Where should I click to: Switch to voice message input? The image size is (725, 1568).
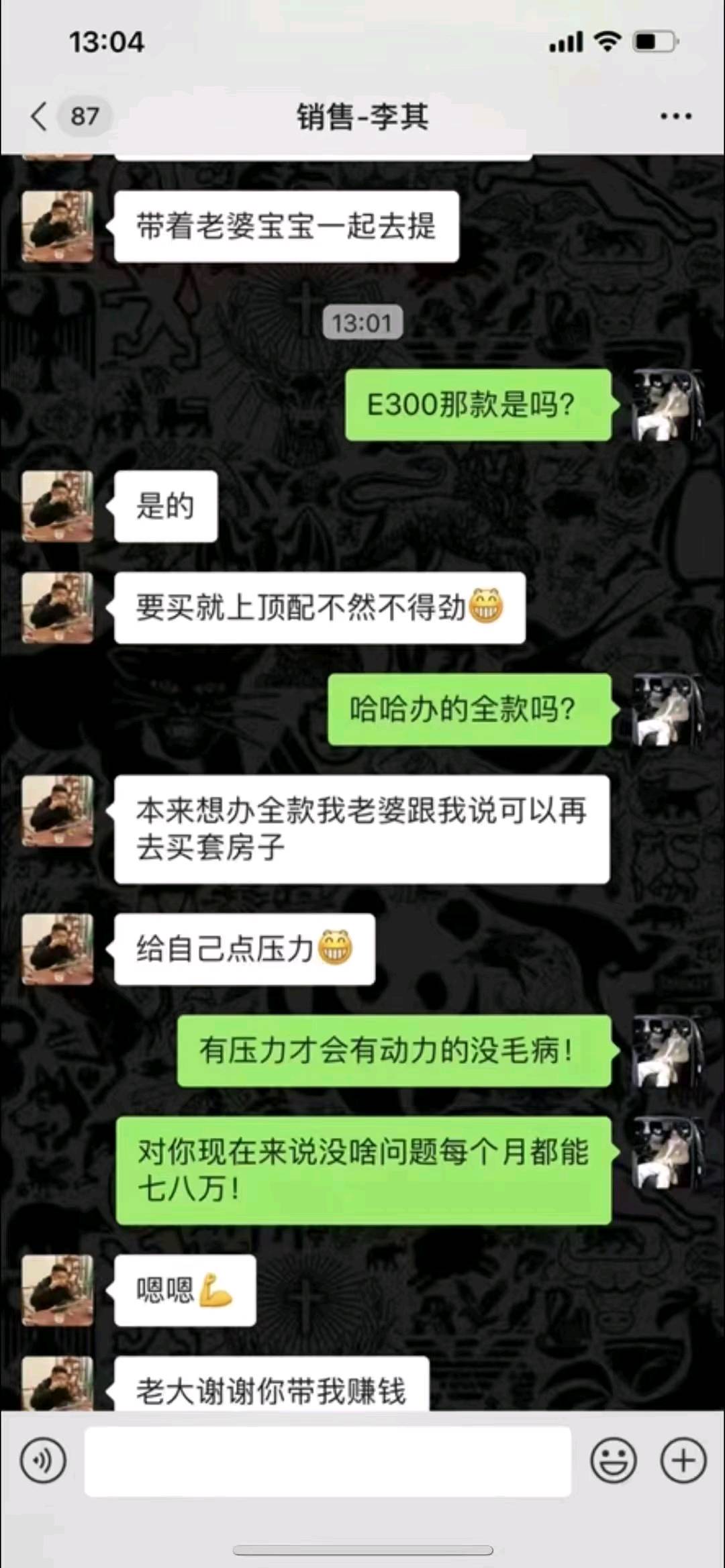tap(44, 1460)
